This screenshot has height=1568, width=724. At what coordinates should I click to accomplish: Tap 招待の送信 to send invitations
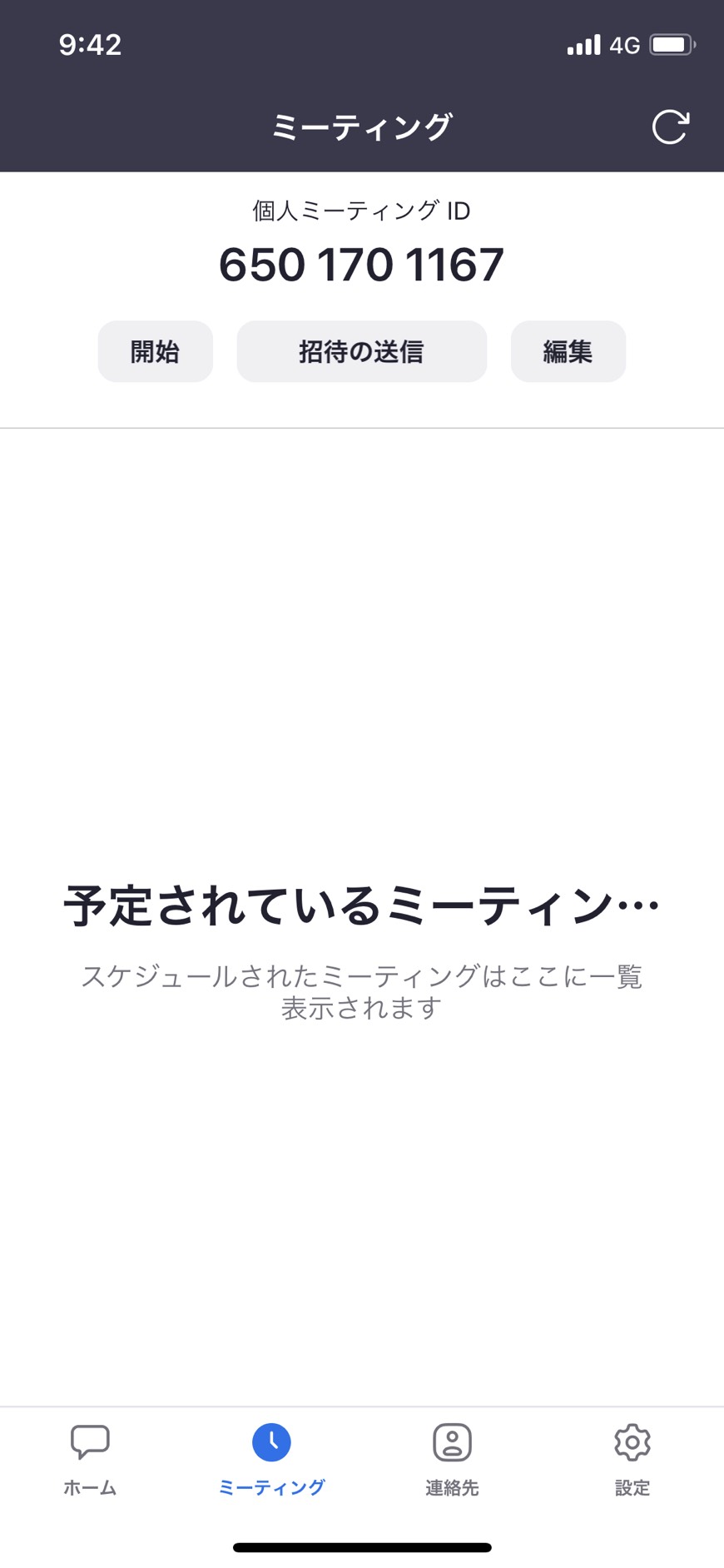point(361,351)
